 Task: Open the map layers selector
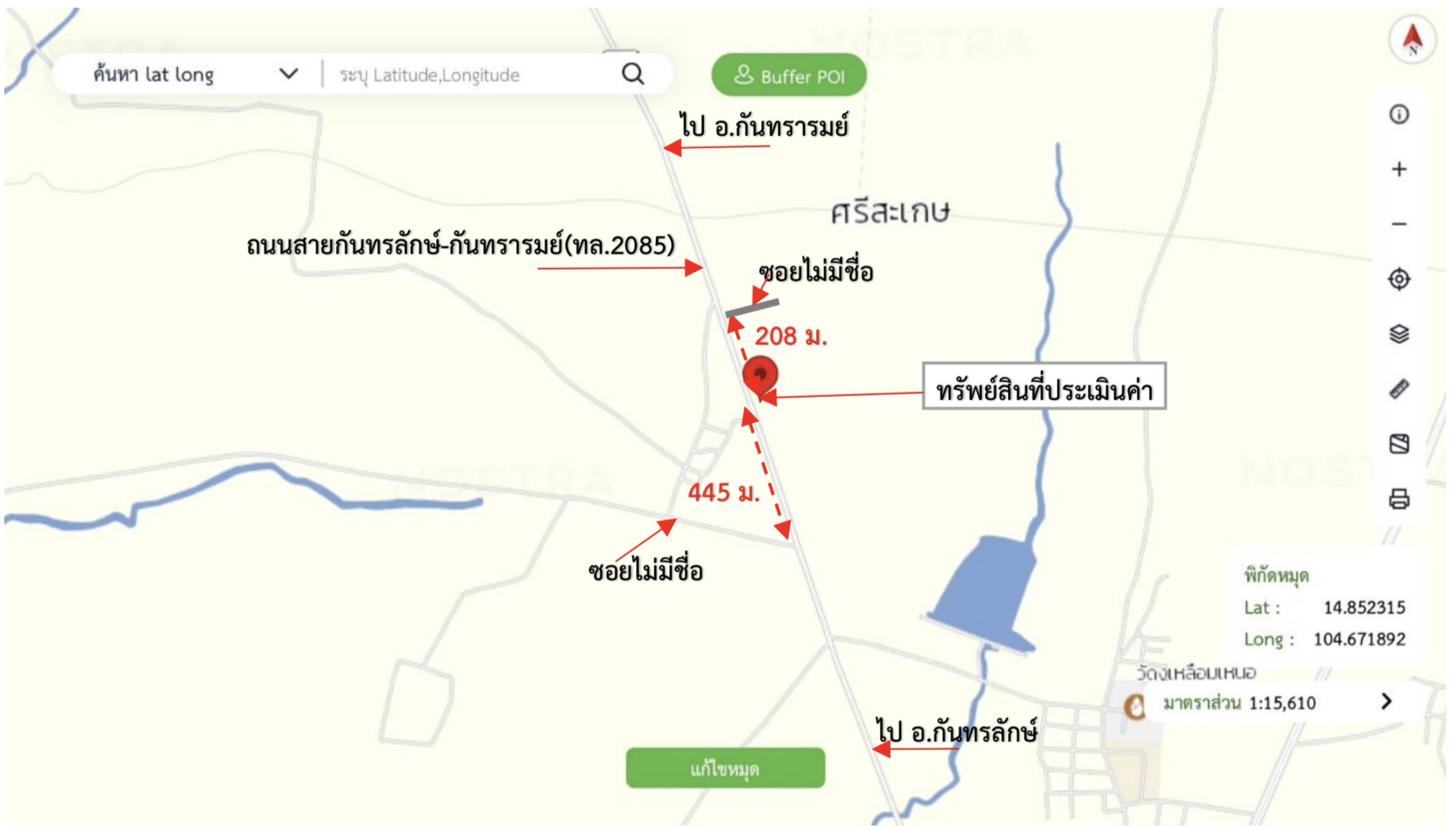[x=1399, y=334]
